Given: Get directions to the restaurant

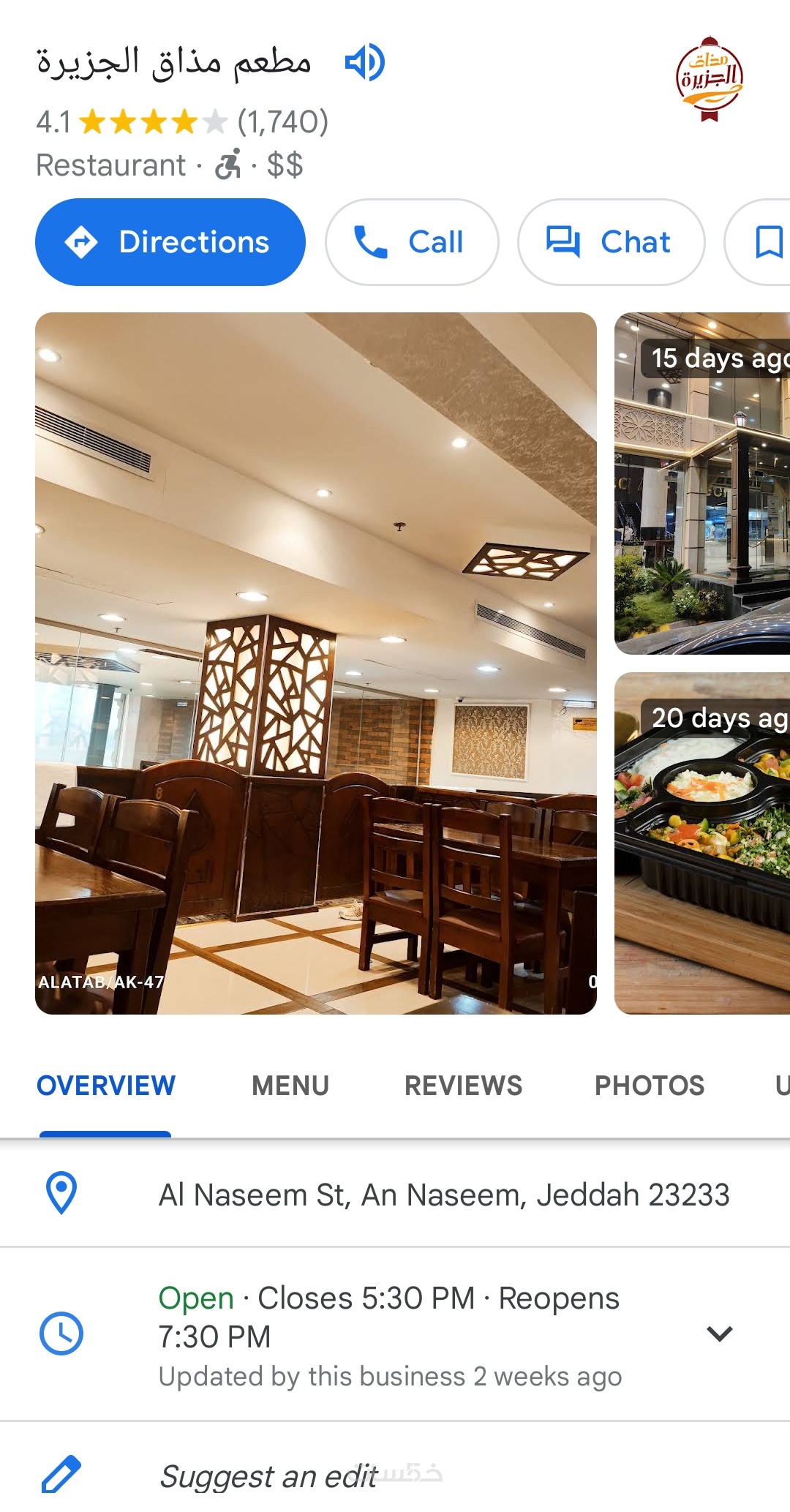Looking at the screenshot, I should pos(170,242).
